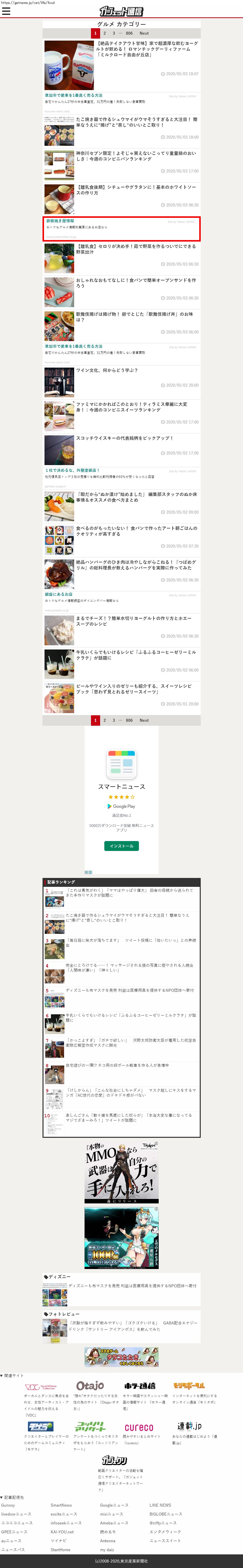Viewport: 243px width, 1568px height.
Task: Open the ミルクロード自由が丘店 yogurt article
Action: click(137, 49)
